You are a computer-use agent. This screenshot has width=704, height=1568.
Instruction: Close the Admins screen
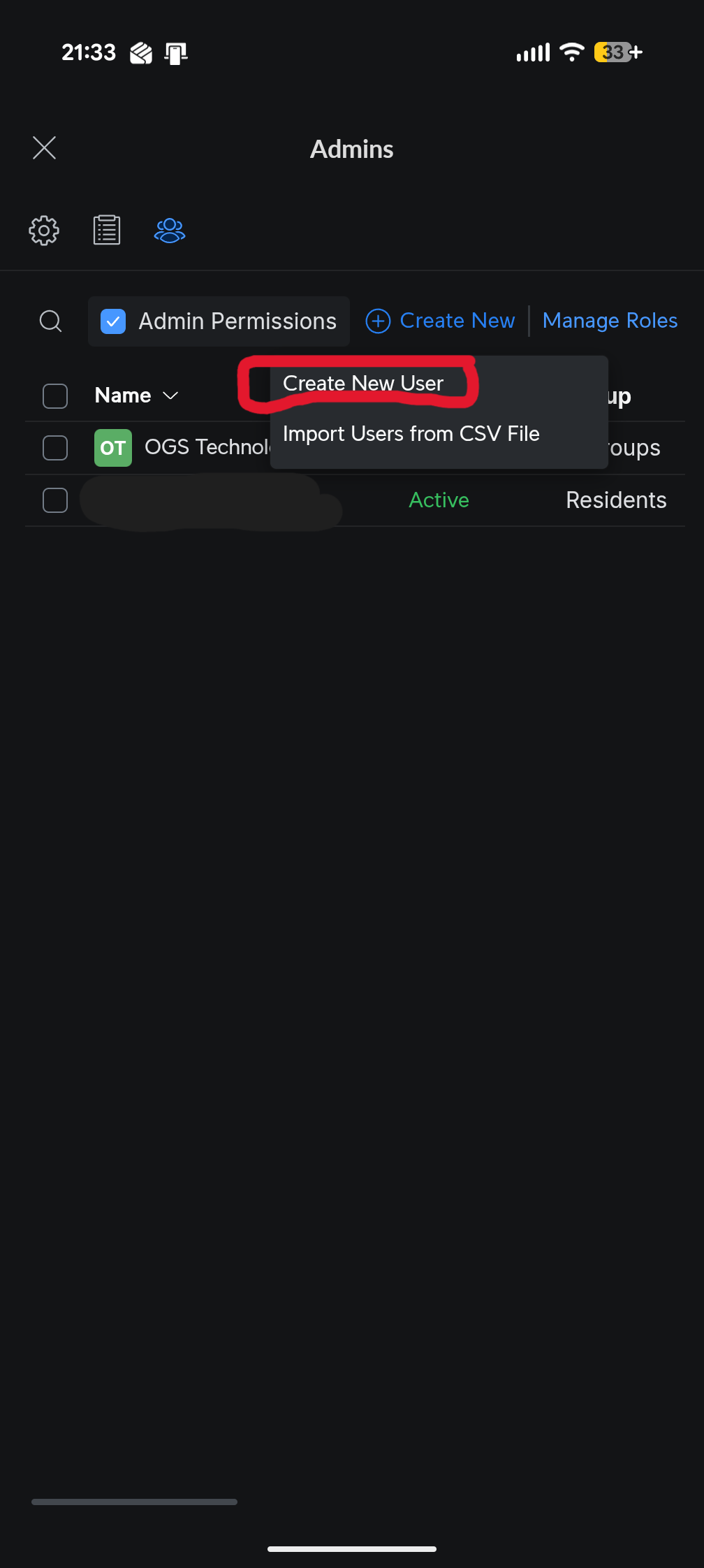point(44,148)
